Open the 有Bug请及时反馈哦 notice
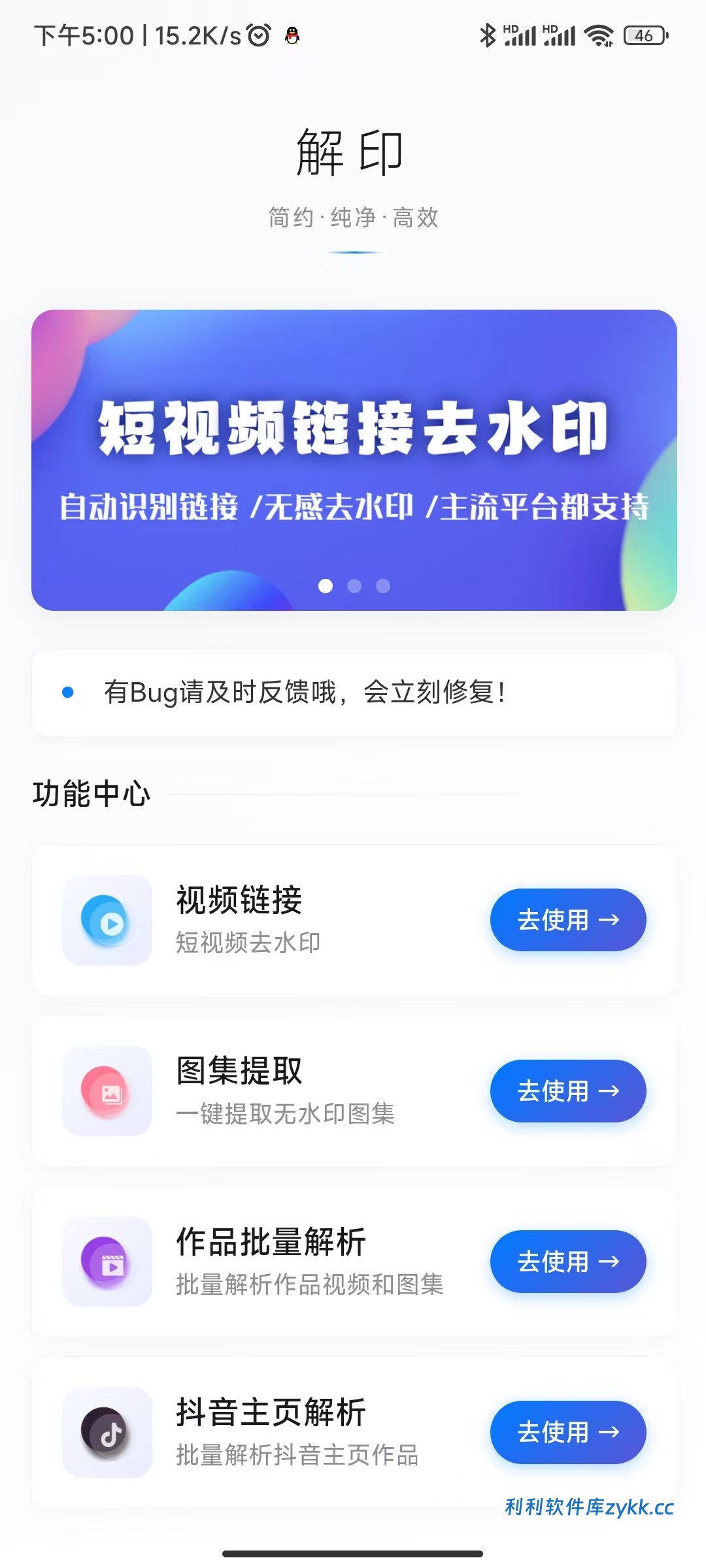This screenshot has height=1568, width=706. click(x=354, y=693)
